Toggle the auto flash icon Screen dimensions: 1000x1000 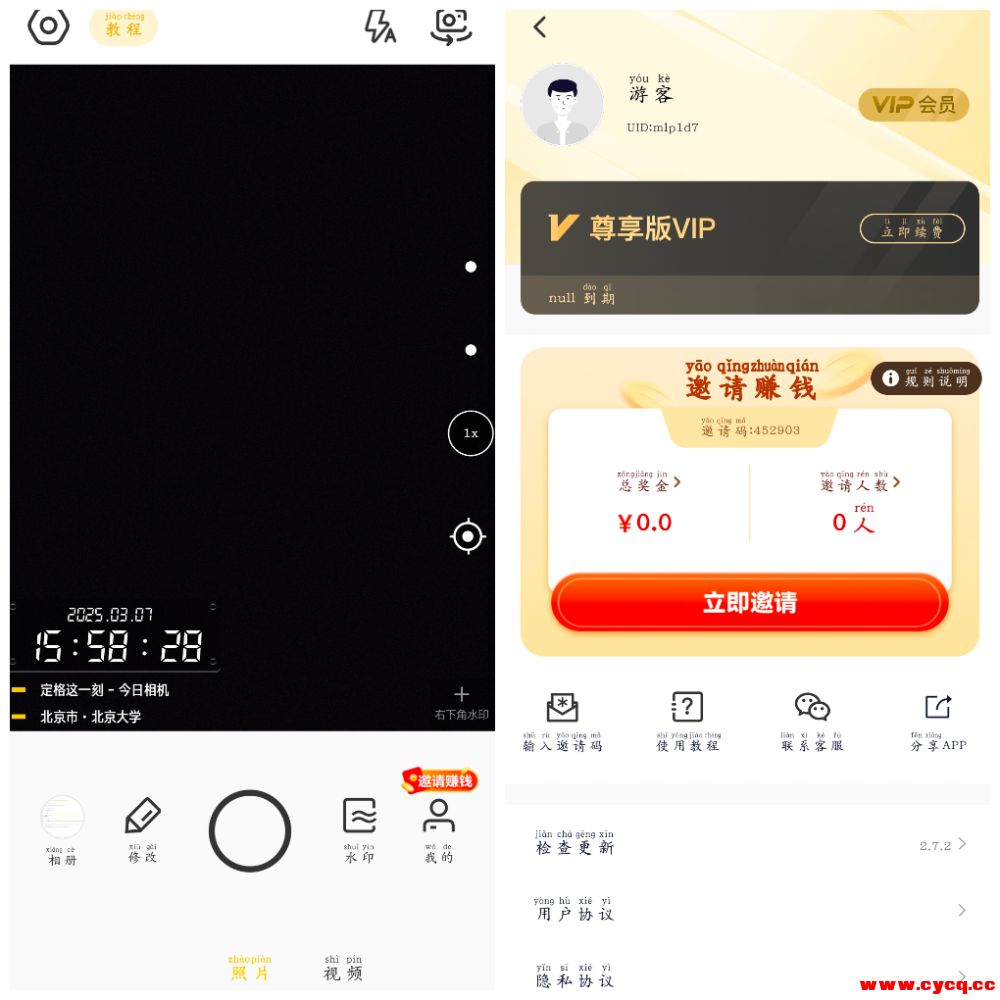point(379,27)
